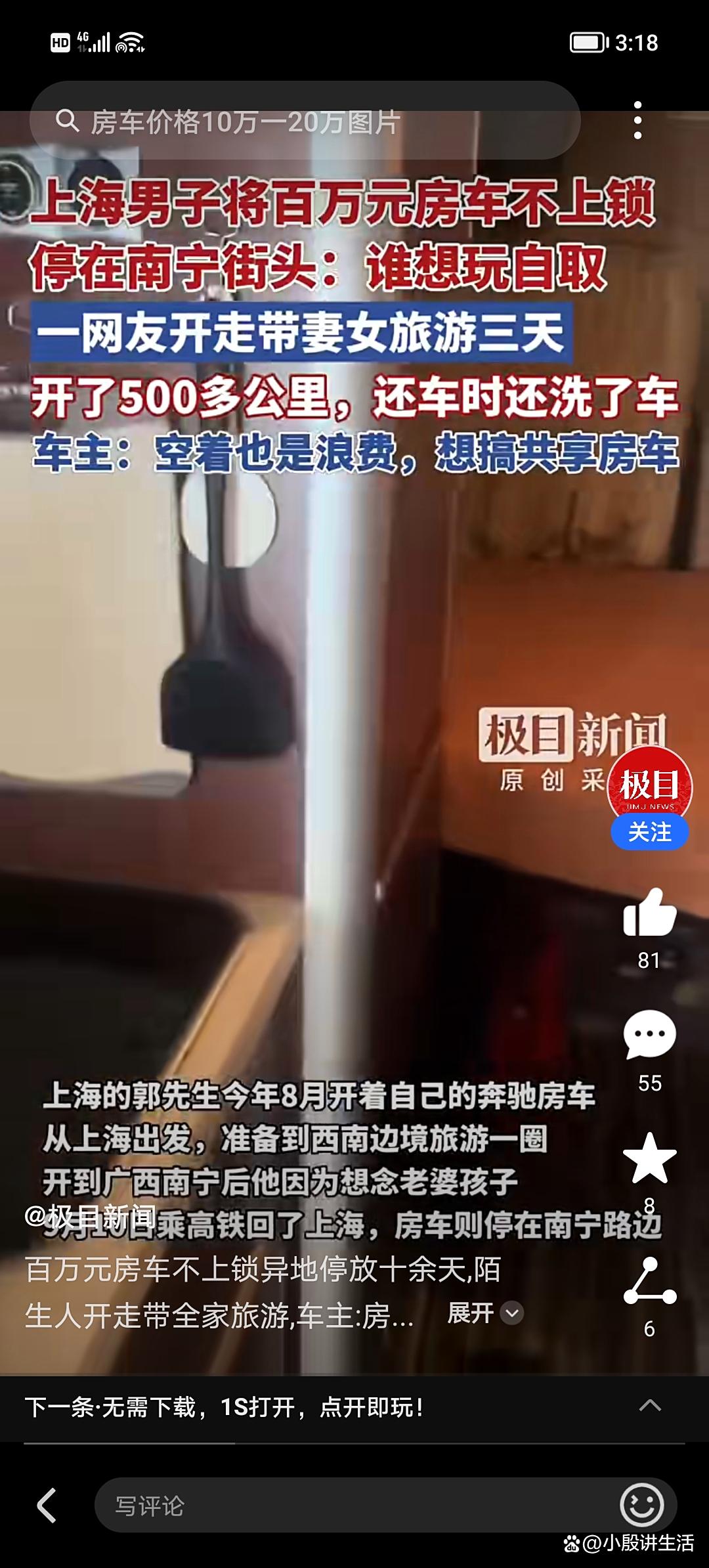Expand the caption via 展开

485,1313
